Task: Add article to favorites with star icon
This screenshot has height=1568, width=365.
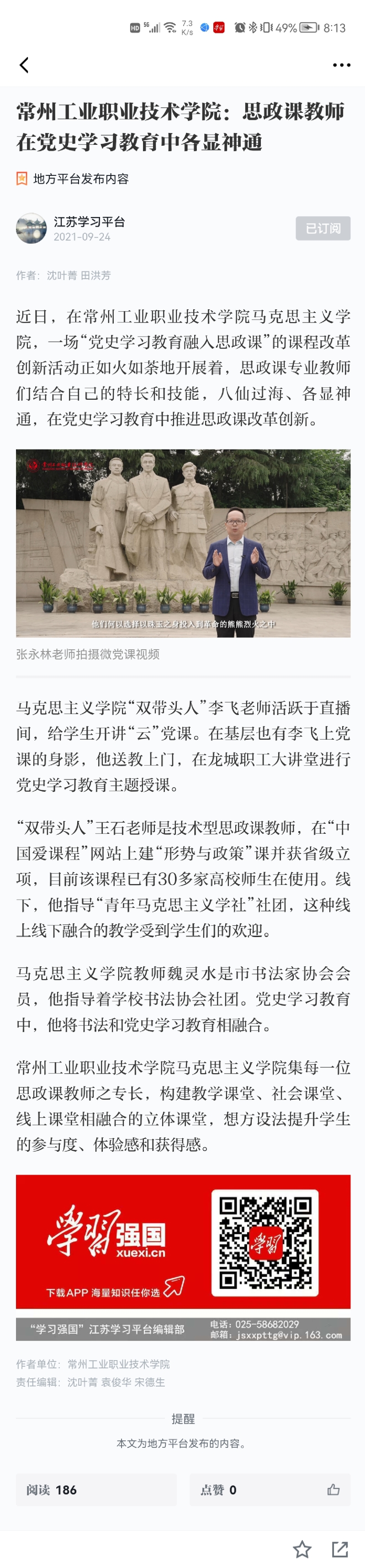Action: [x=302, y=1548]
